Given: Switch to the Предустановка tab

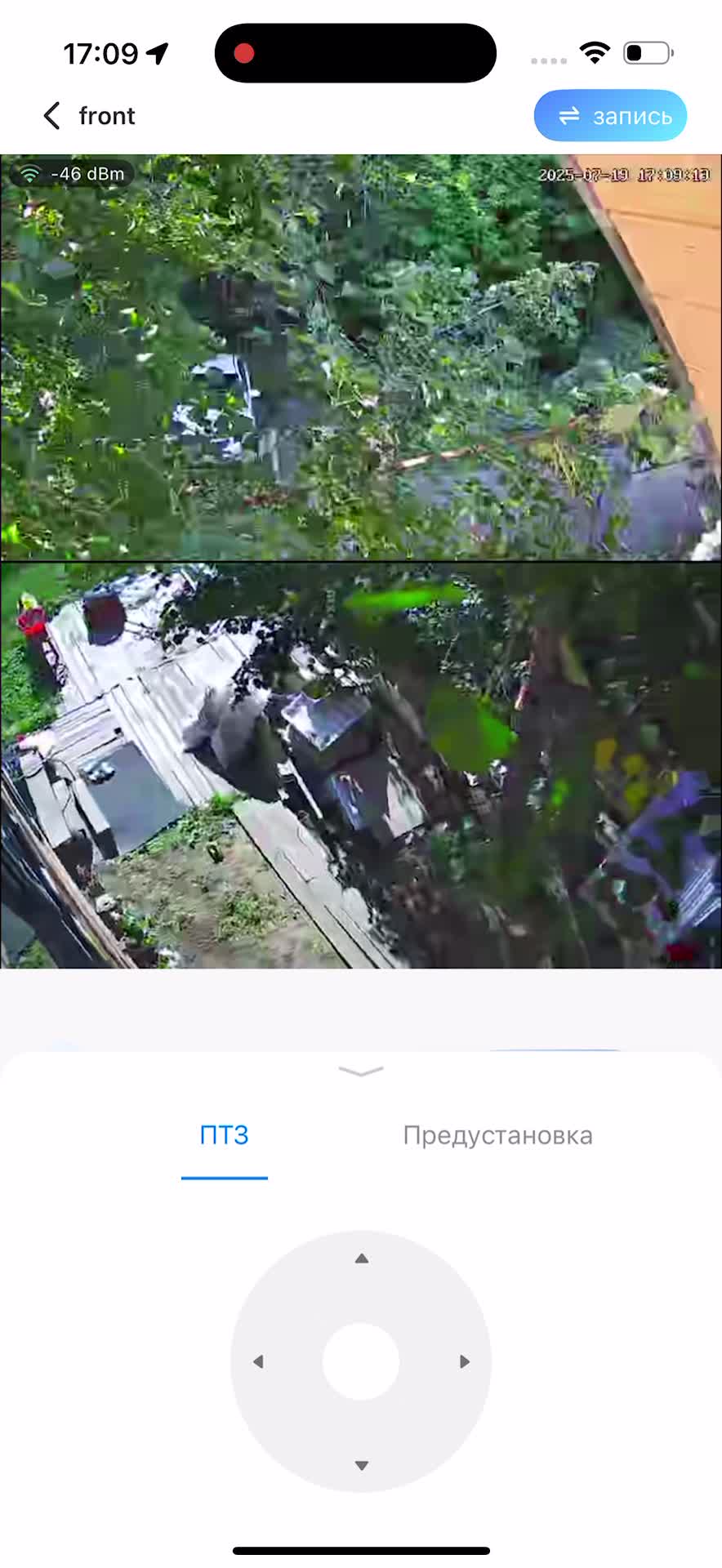Looking at the screenshot, I should [x=497, y=1135].
